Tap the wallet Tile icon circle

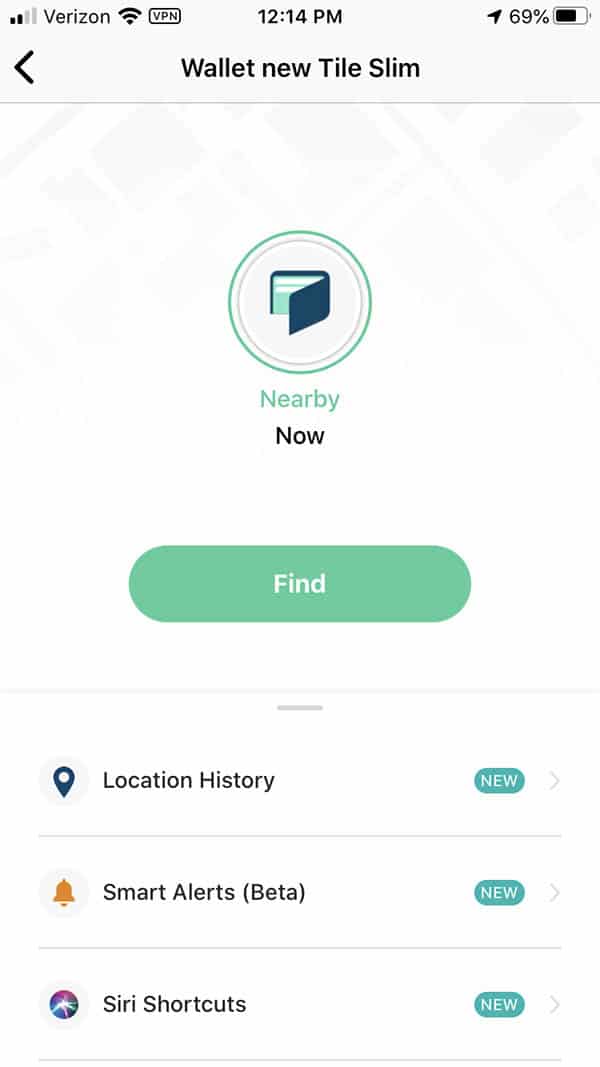(299, 302)
